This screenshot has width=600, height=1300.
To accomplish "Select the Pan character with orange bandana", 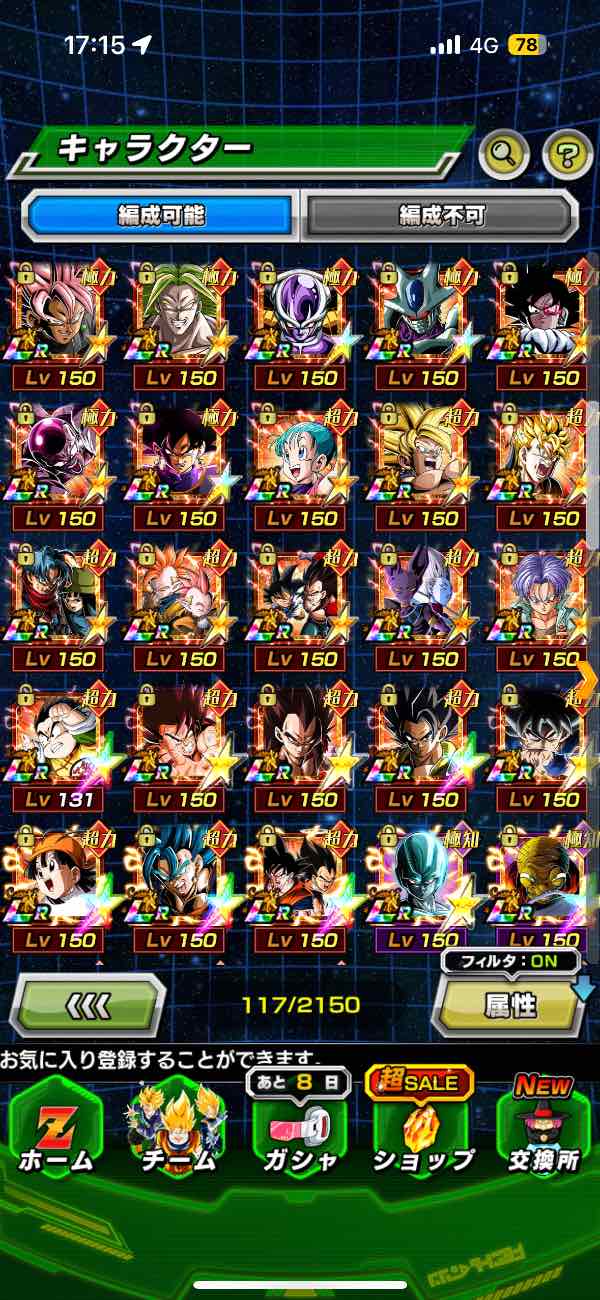I will coord(61,886).
